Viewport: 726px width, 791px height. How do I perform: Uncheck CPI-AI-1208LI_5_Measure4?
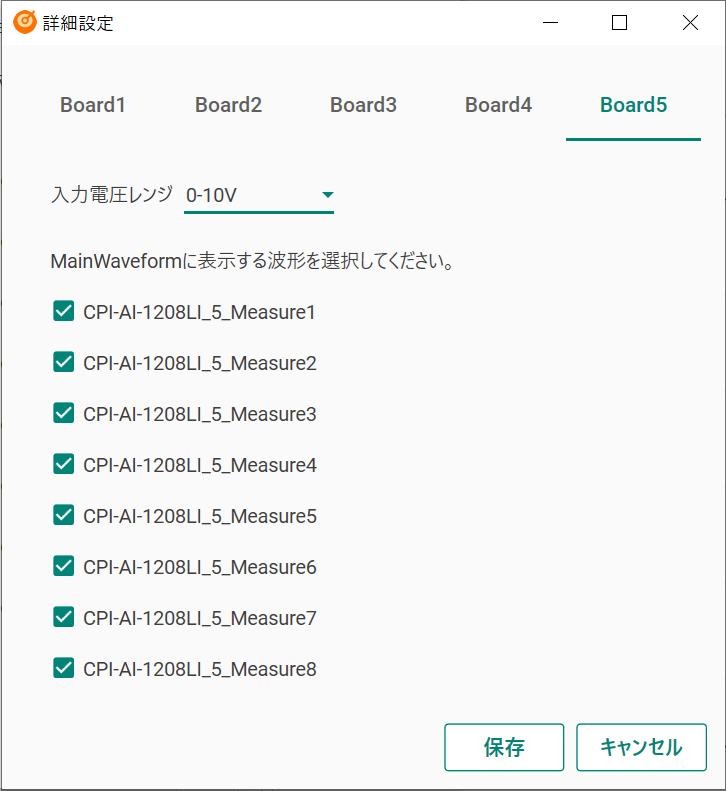pos(64,465)
